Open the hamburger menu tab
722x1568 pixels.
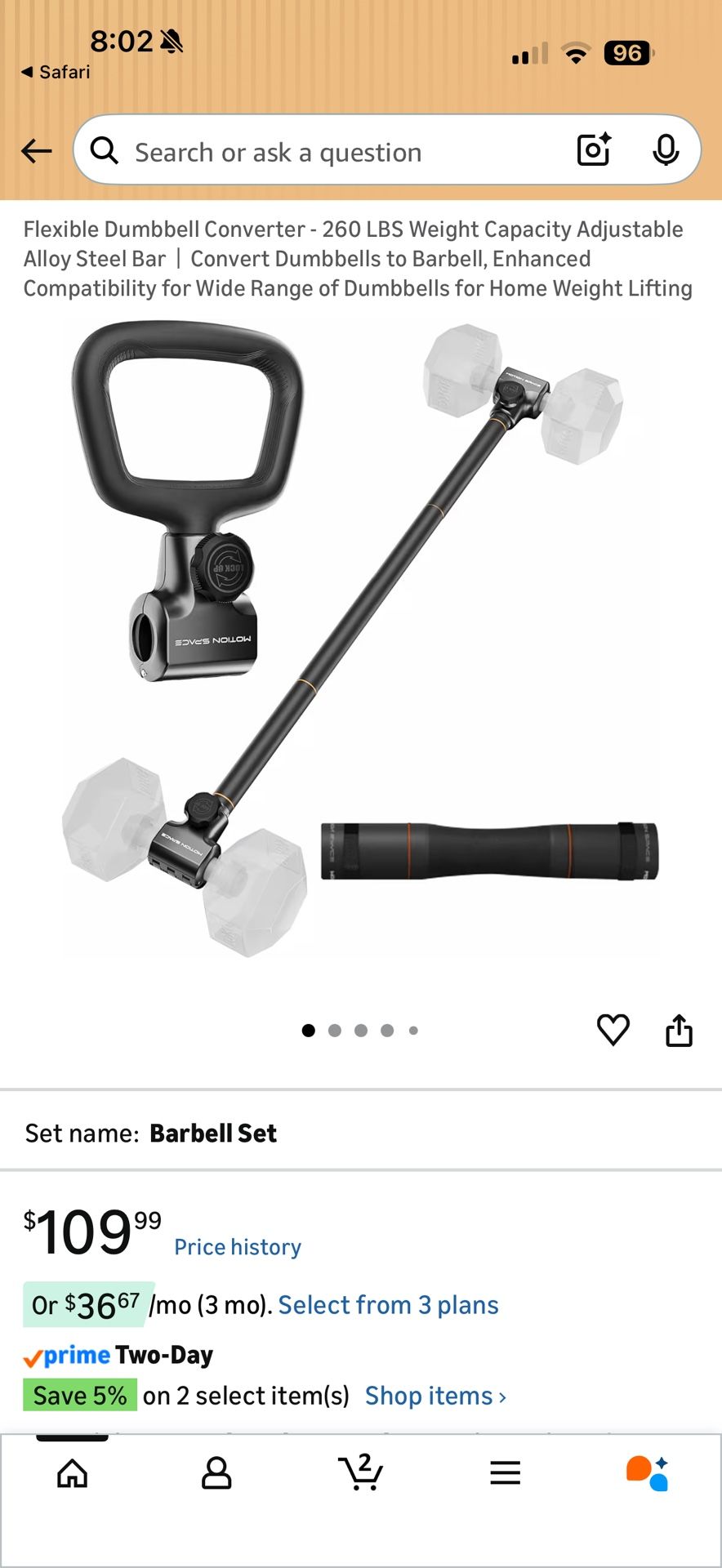click(x=505, y=1473)
